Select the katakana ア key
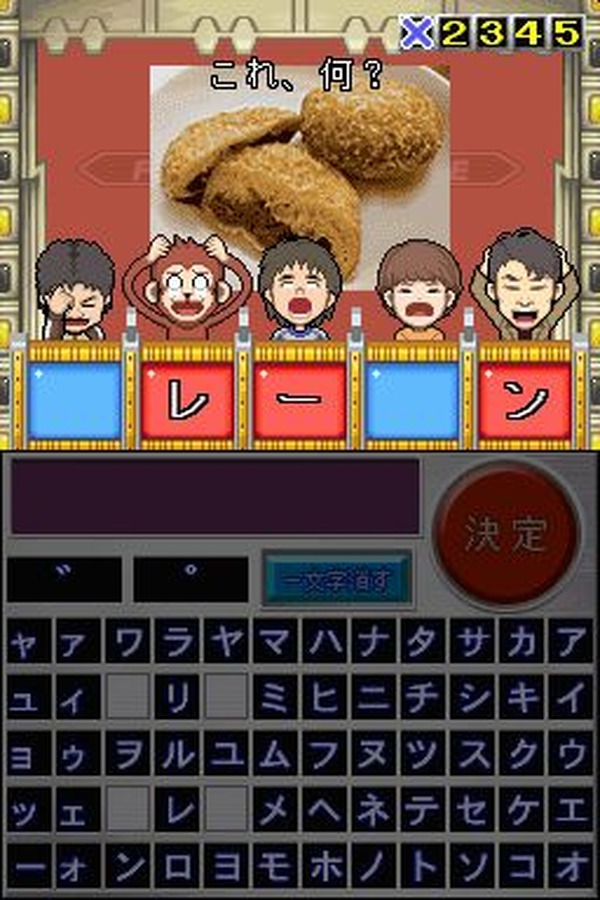600x900 pixels. pyautogui.click(x=571, y=640)
